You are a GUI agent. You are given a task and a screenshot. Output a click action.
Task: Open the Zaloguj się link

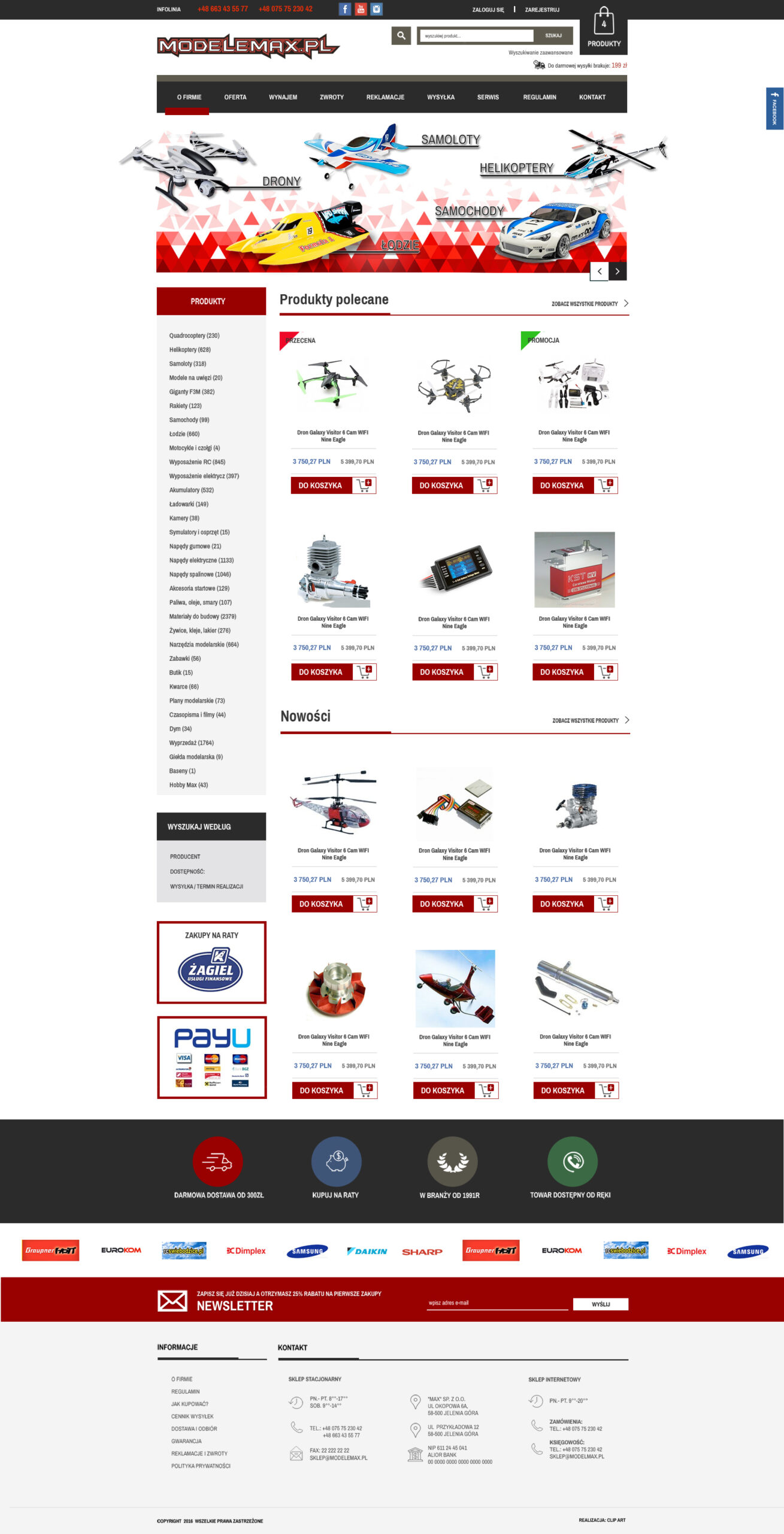click(488, 10)
